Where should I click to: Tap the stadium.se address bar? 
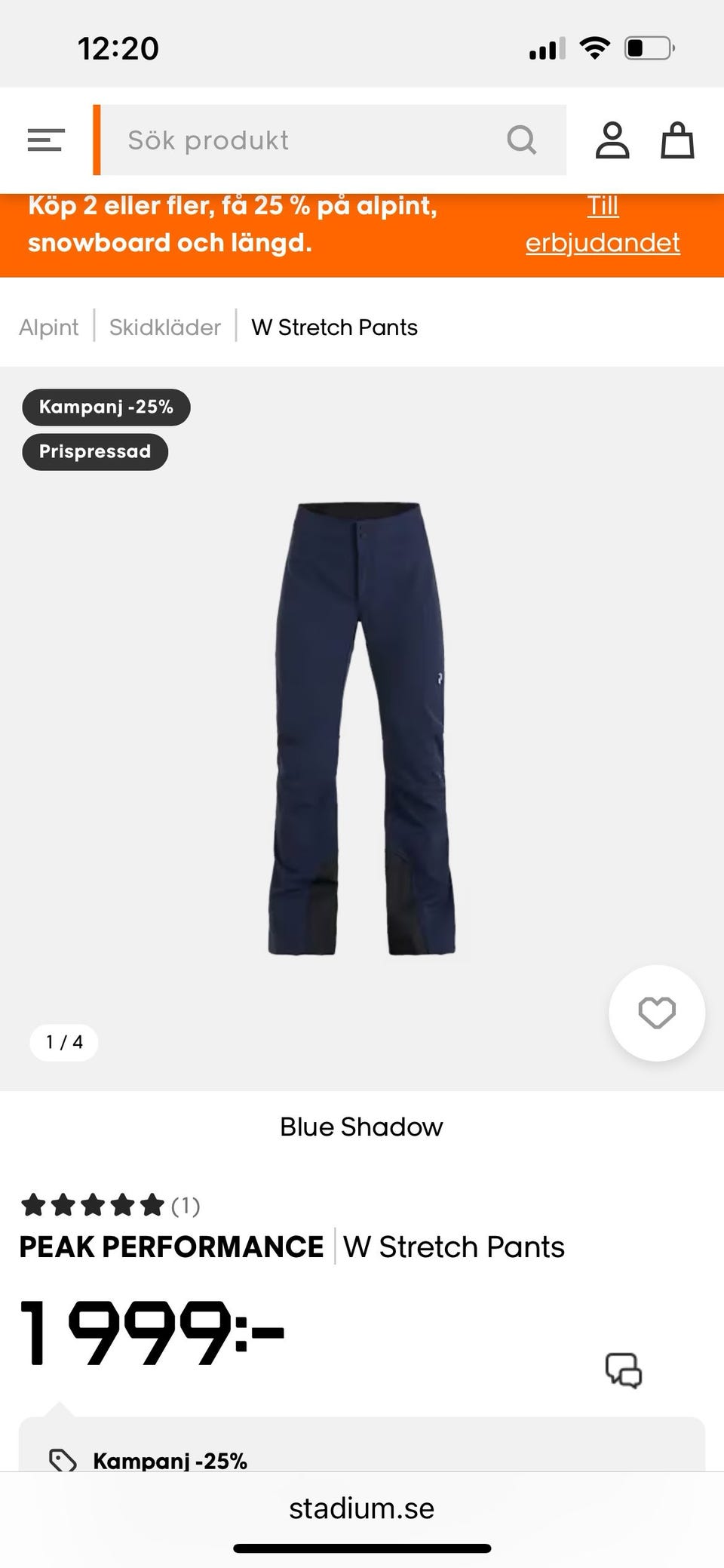pos(362,1508)
